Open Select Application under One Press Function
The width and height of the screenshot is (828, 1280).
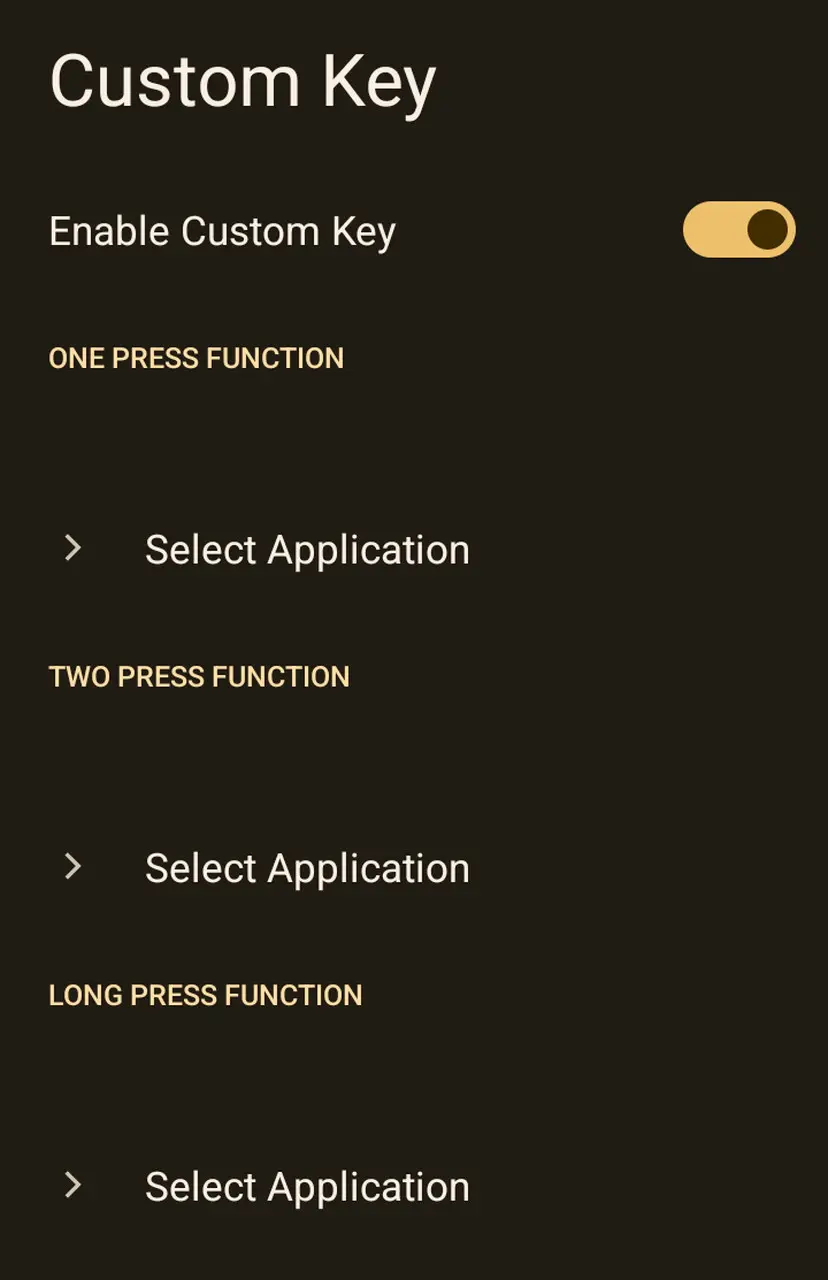pos(306,549)
